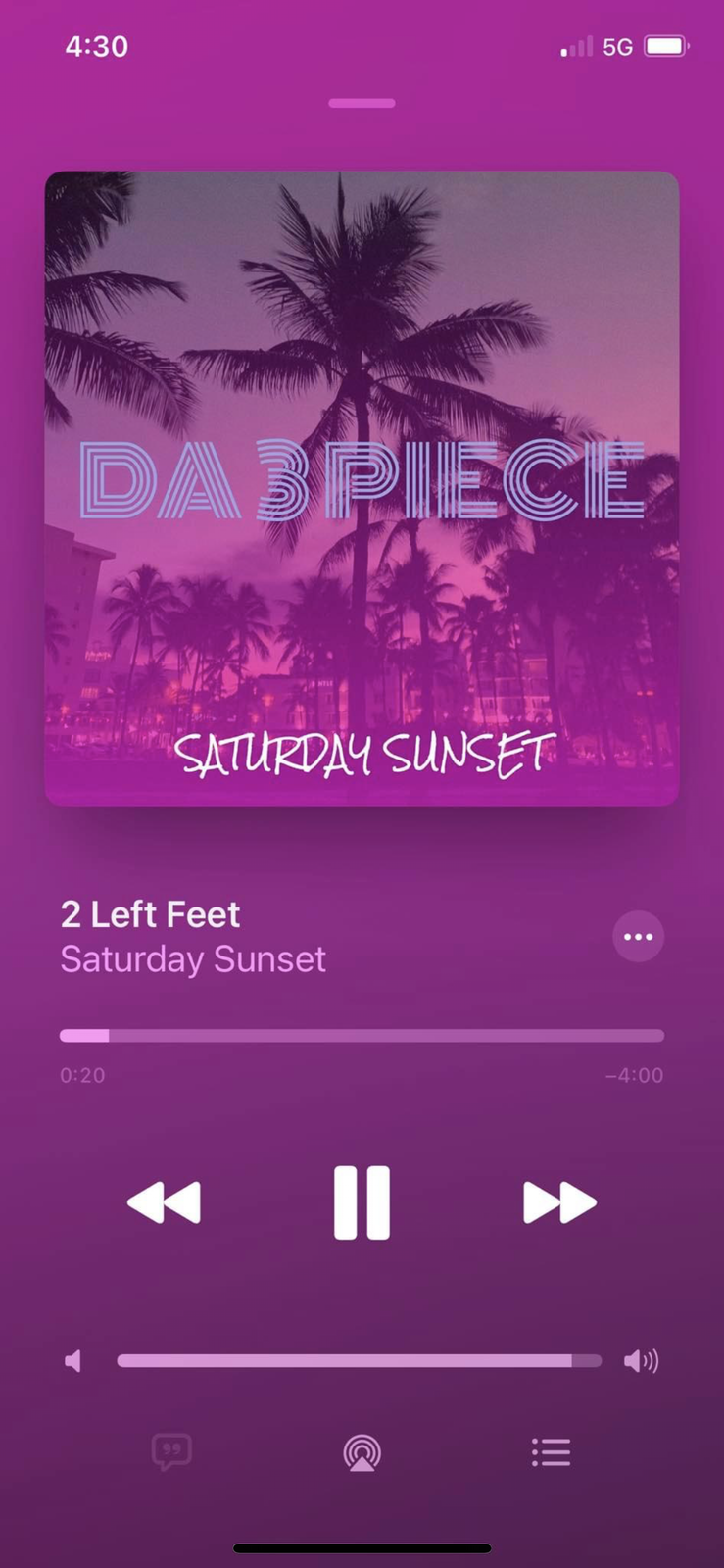Open the artist link Saturday Sunset
This screenshot has width=724, height=1568.
193,959
